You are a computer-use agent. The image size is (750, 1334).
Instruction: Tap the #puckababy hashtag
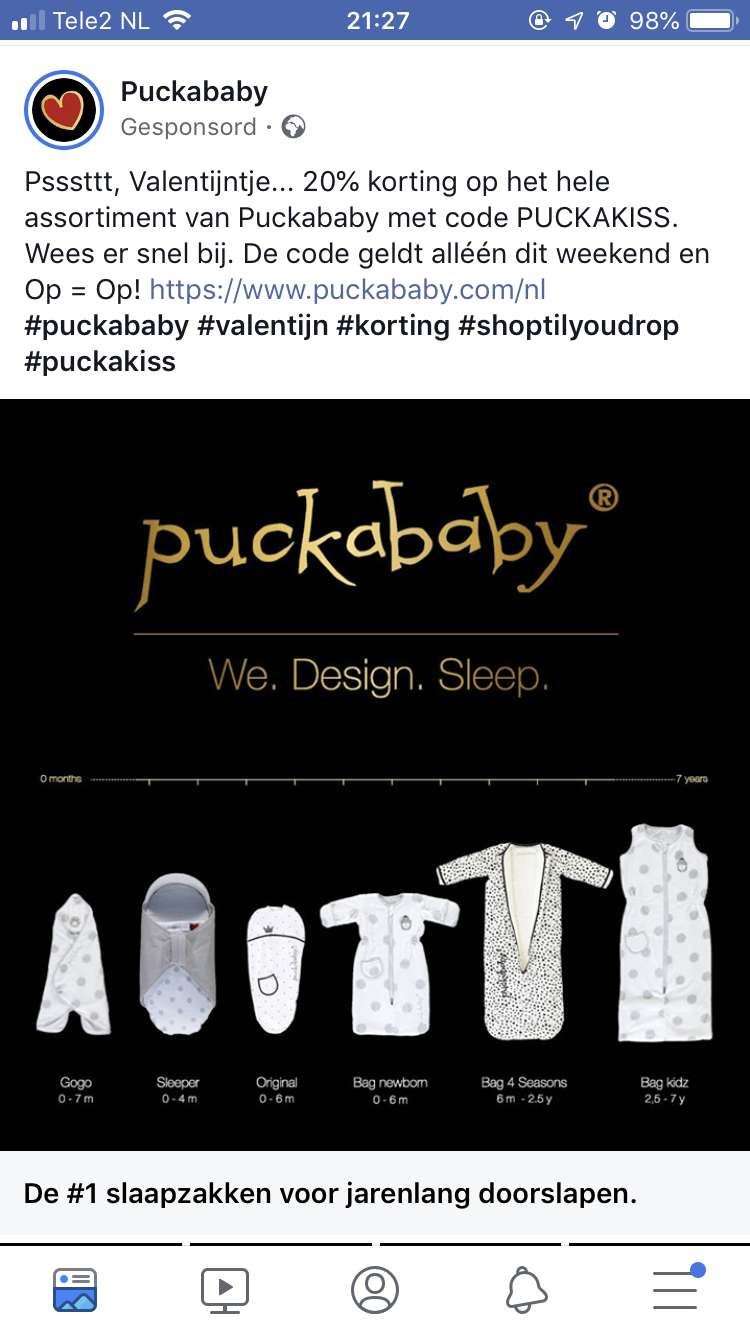106,326
